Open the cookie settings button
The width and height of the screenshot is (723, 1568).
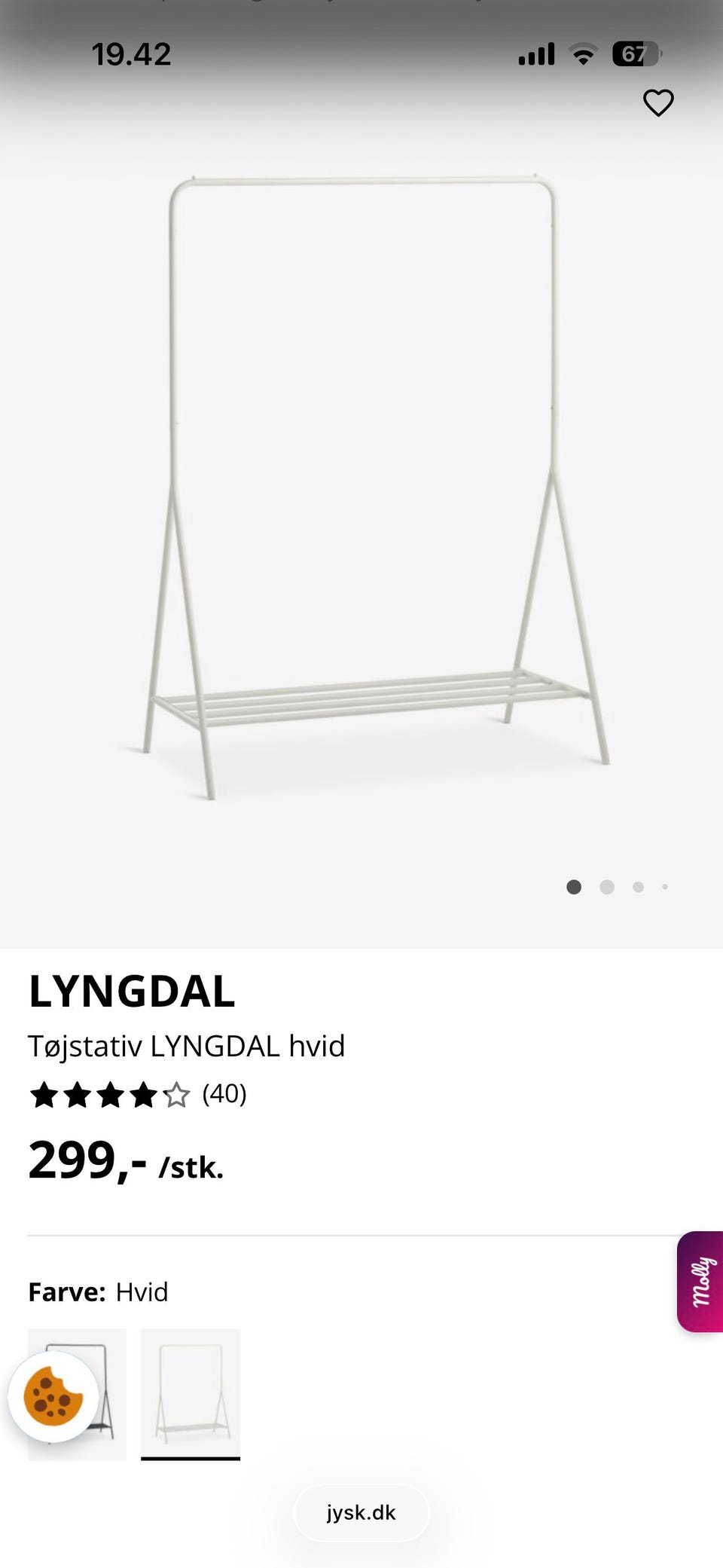(x=53, y=1396)
